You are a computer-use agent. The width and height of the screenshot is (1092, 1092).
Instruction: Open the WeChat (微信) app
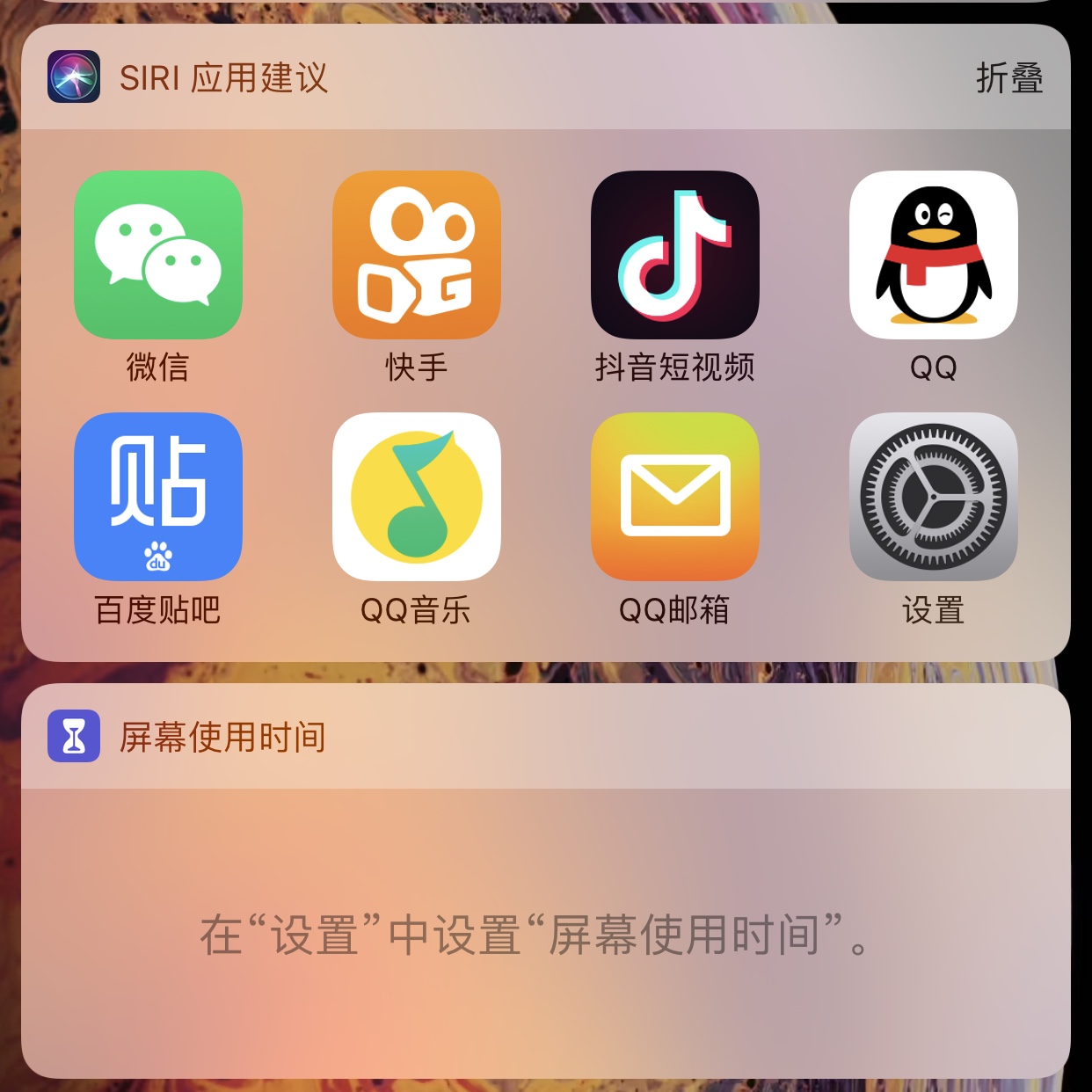(158, 255)
